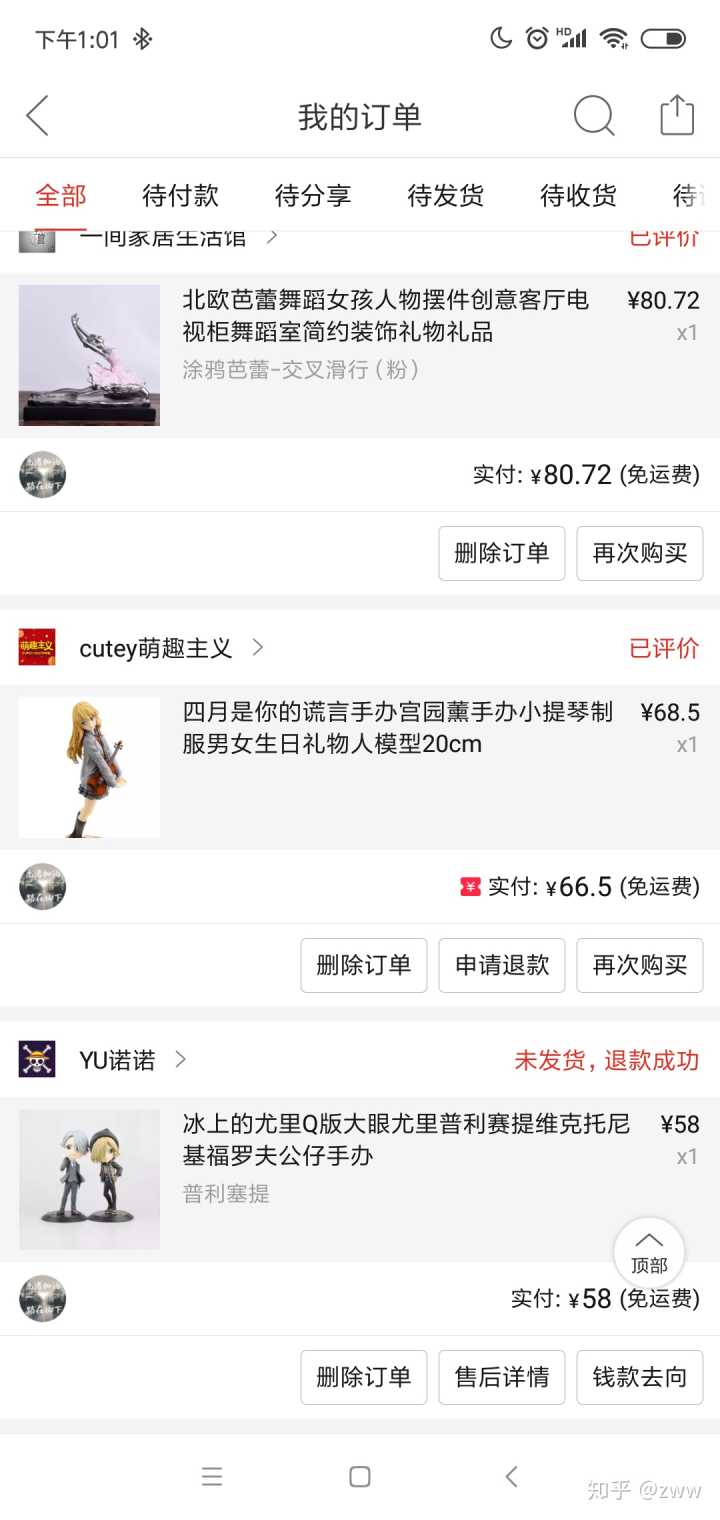Visit the YU诺诺 store
720x1520 pixels.
[118, 1060]
